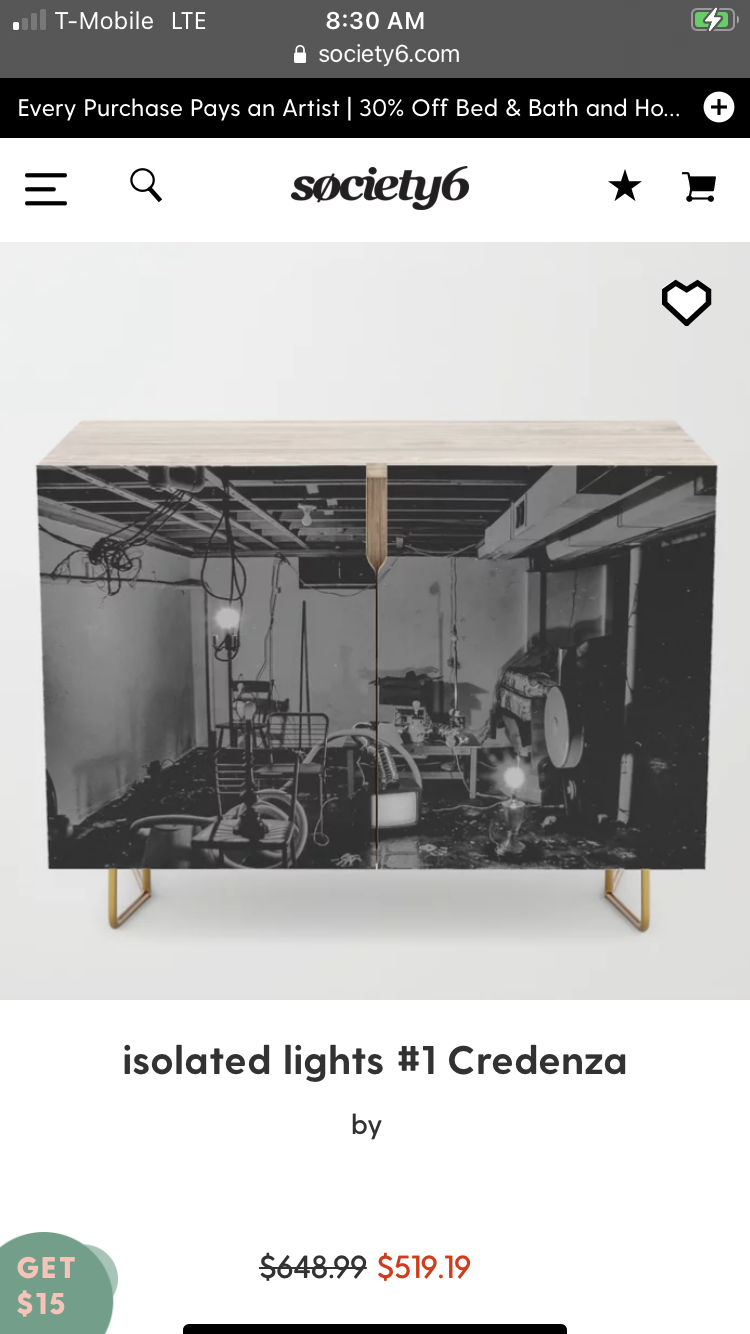The width and height of the screenshot is (750, 1334).
Task: Tap the Get $15 badge
Action: point(50,1284)
